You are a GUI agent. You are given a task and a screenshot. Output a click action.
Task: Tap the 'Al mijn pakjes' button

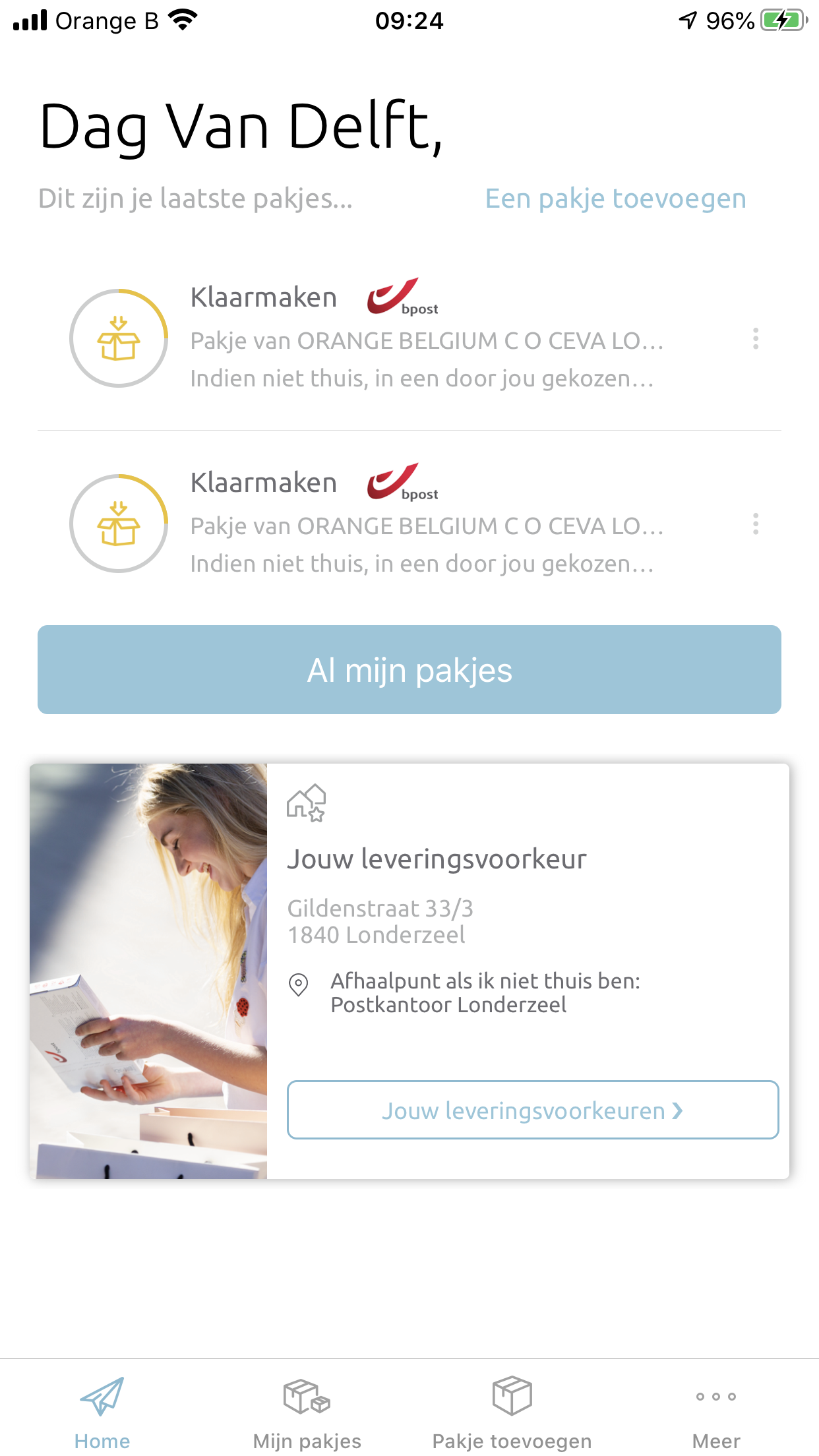click(x=409, y=669)
